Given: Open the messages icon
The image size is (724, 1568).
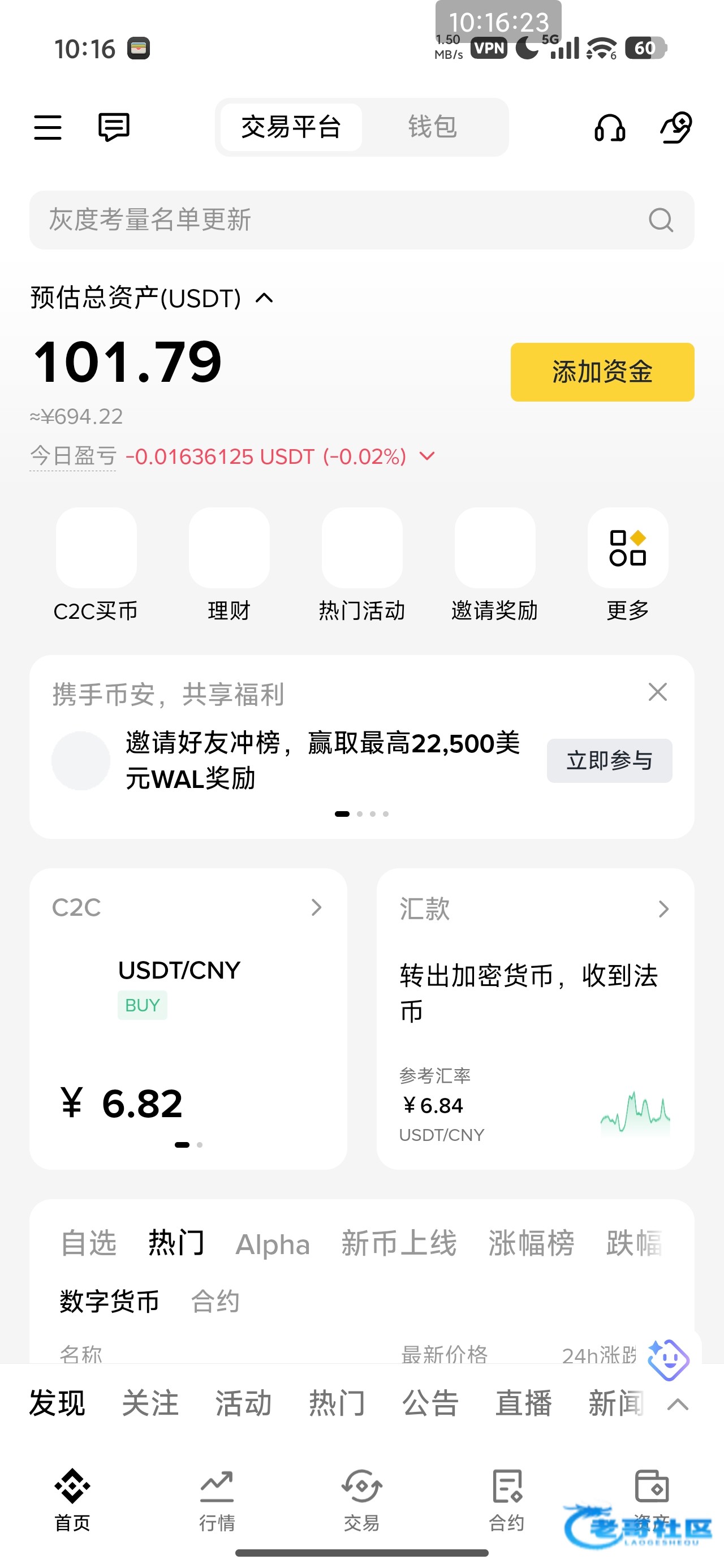Looking at the screenshot, I should pos(114,127).
